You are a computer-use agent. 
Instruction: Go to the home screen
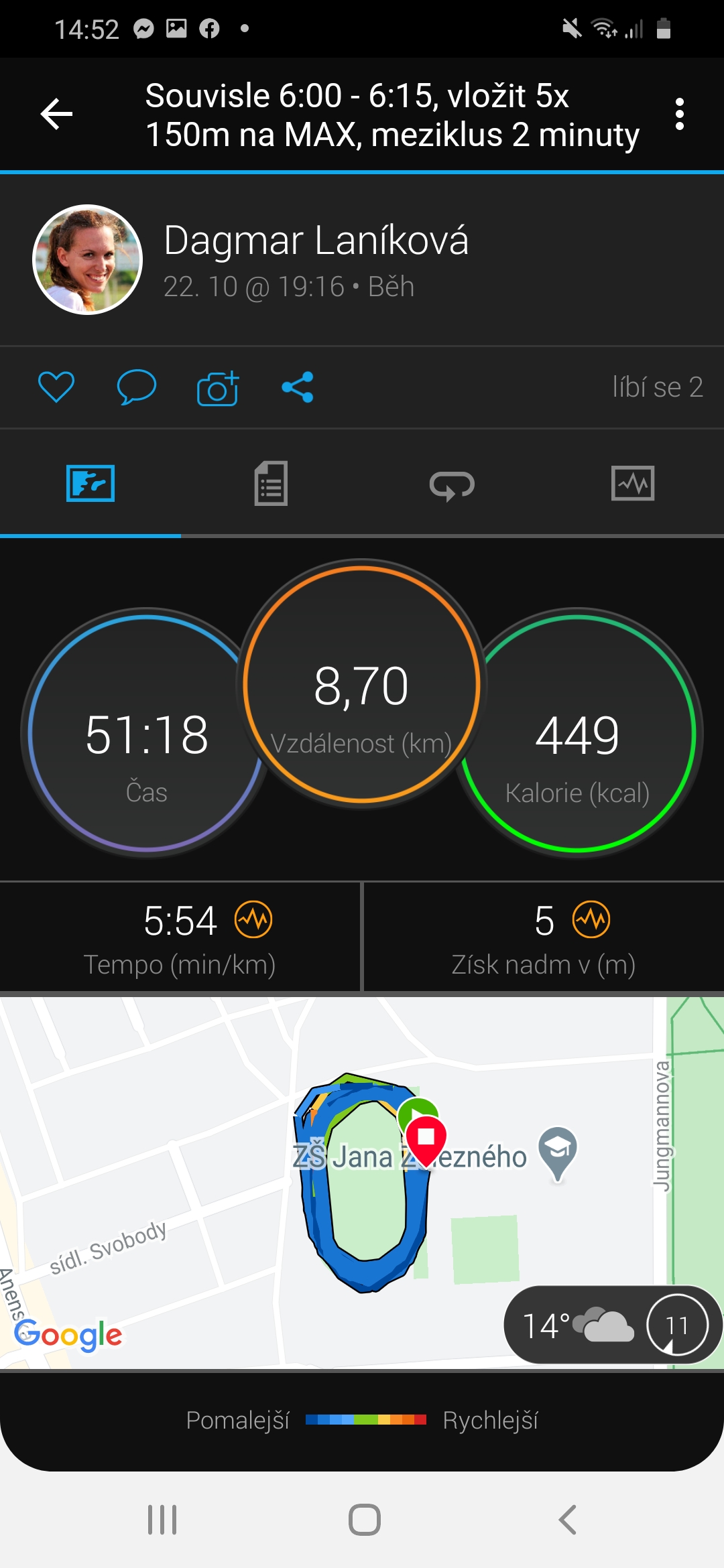click(x=365, y=1520)
